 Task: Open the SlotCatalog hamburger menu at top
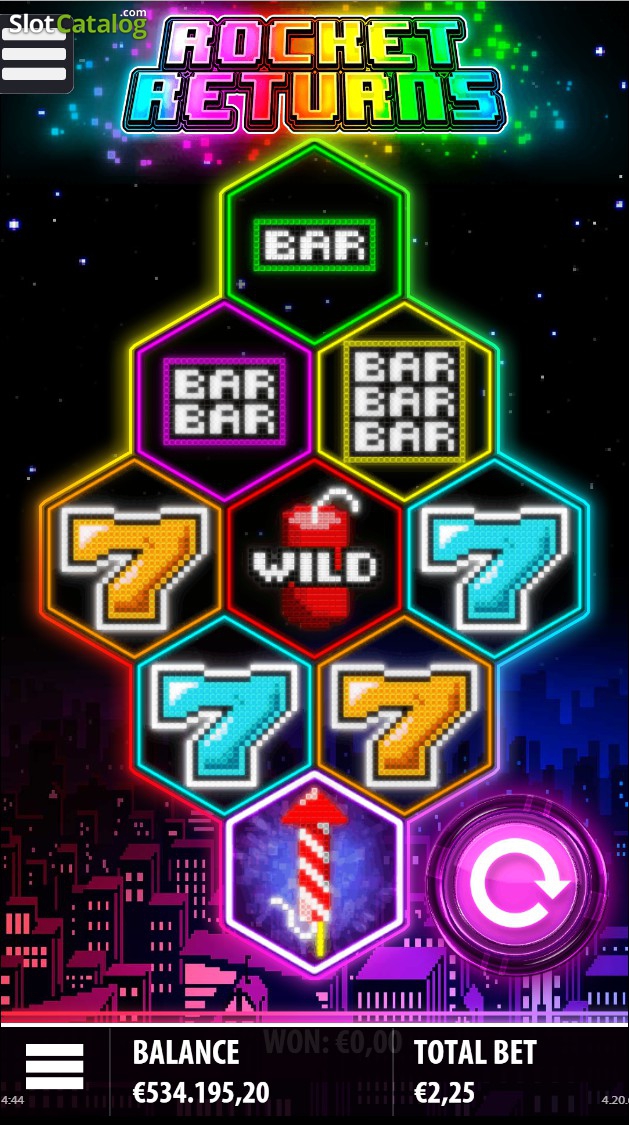[x=34, y=56]
